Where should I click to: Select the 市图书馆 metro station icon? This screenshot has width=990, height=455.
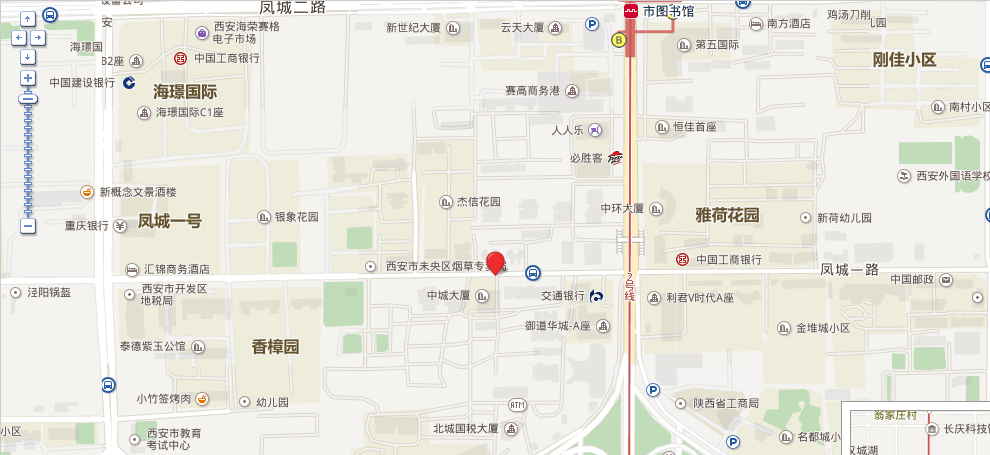click(x=631, y=10)
